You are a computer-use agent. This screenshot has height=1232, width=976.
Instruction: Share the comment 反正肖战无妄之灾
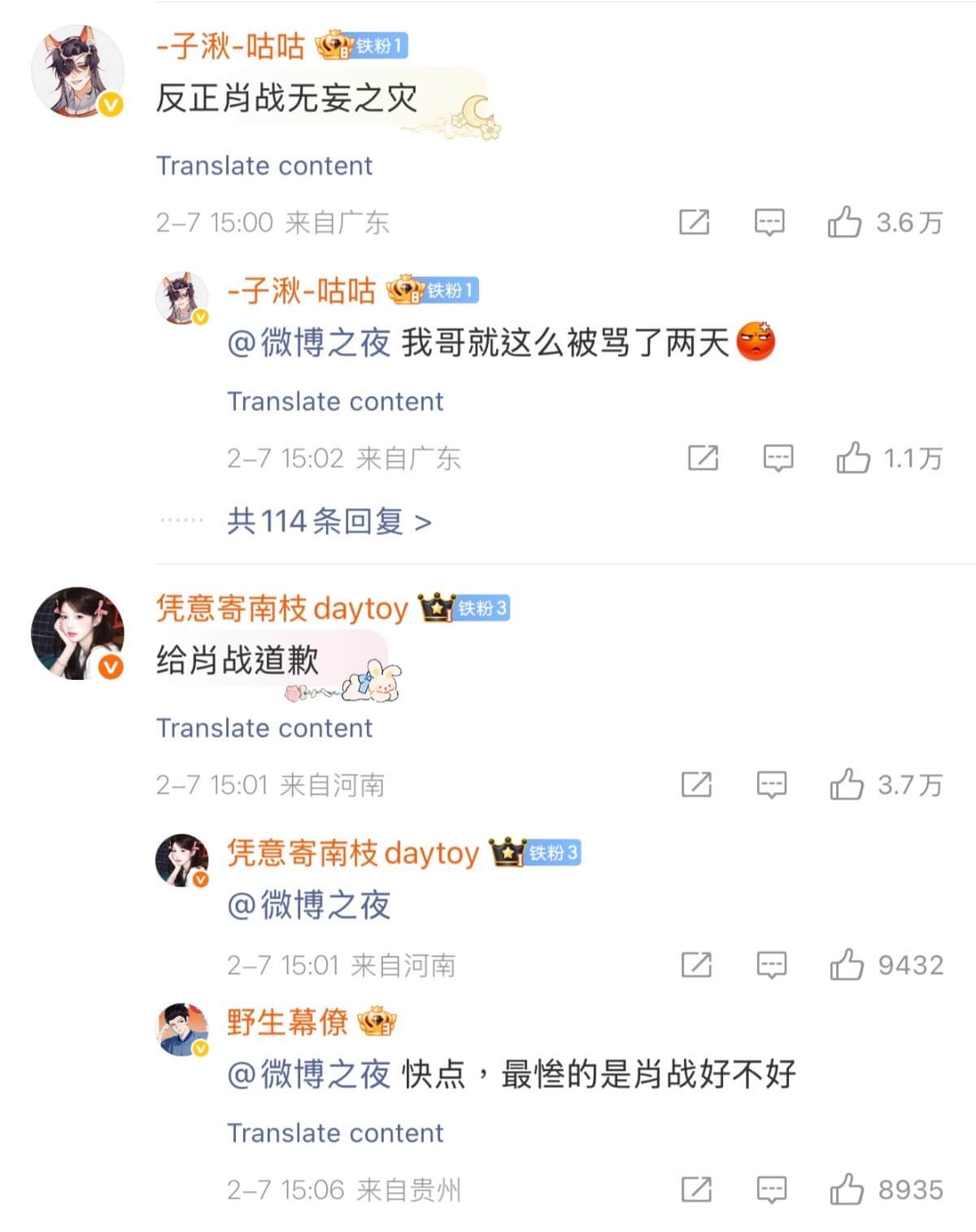click(694, 222)
